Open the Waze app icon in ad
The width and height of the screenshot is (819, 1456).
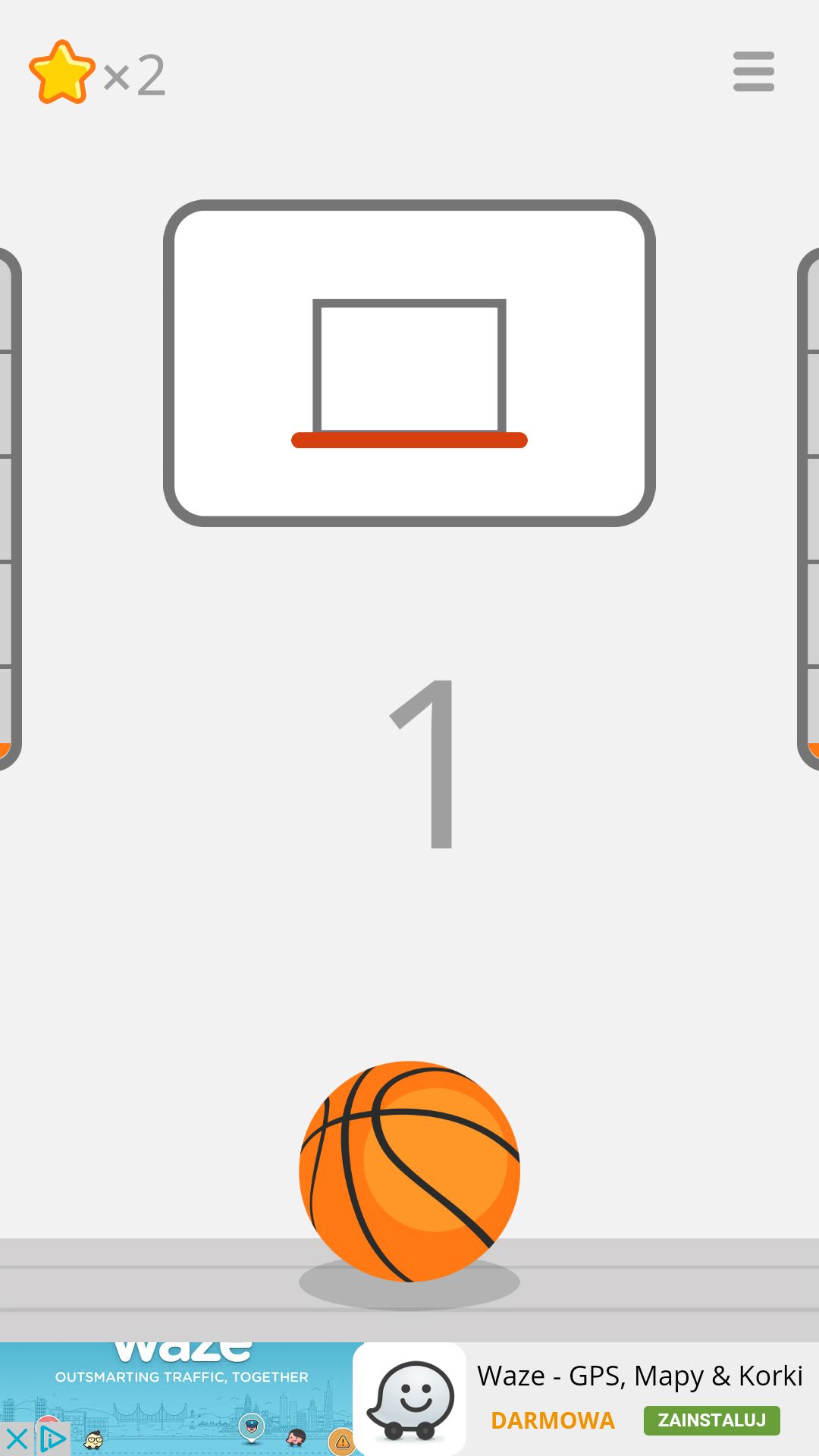click(x=410, y=1399)
